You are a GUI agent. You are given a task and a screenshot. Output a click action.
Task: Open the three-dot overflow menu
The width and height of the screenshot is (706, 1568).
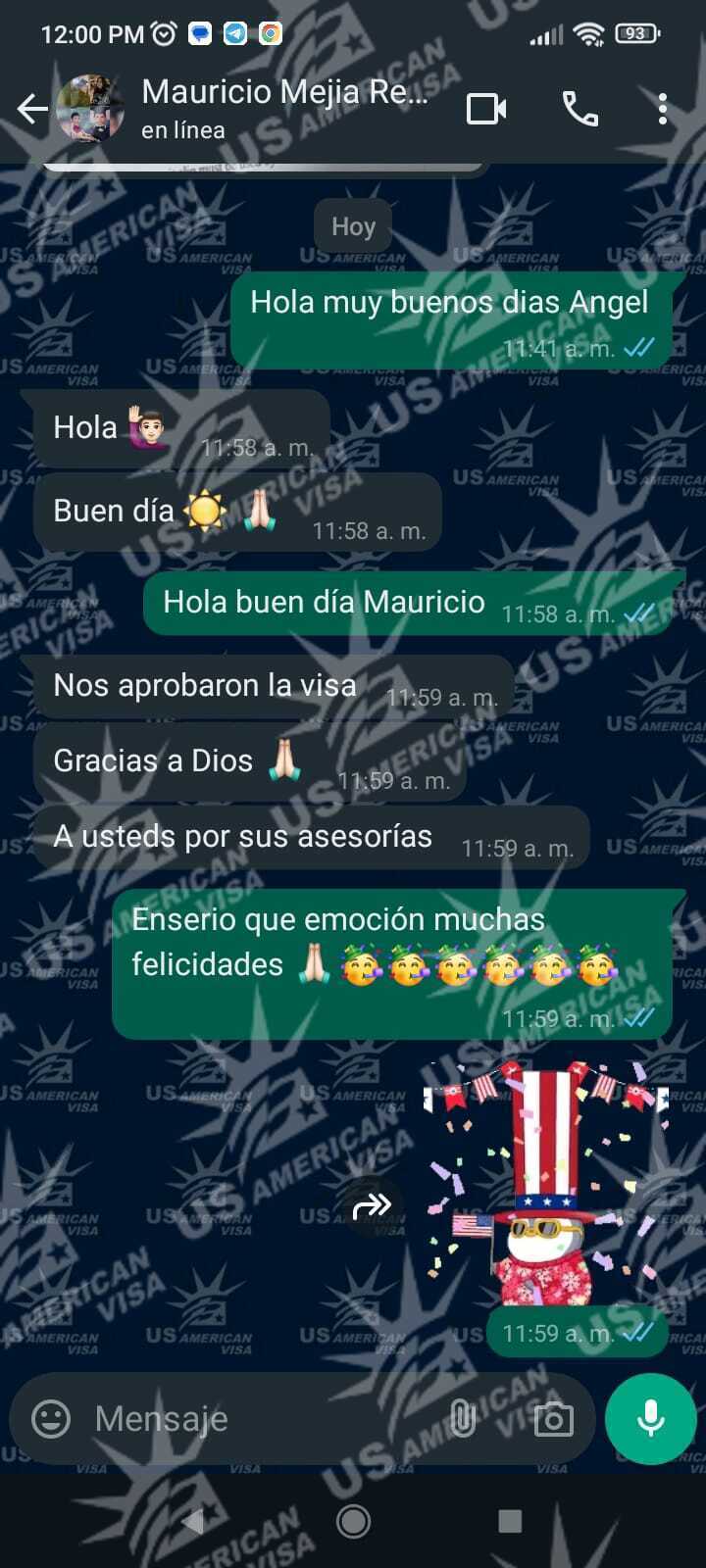point(663,109)
